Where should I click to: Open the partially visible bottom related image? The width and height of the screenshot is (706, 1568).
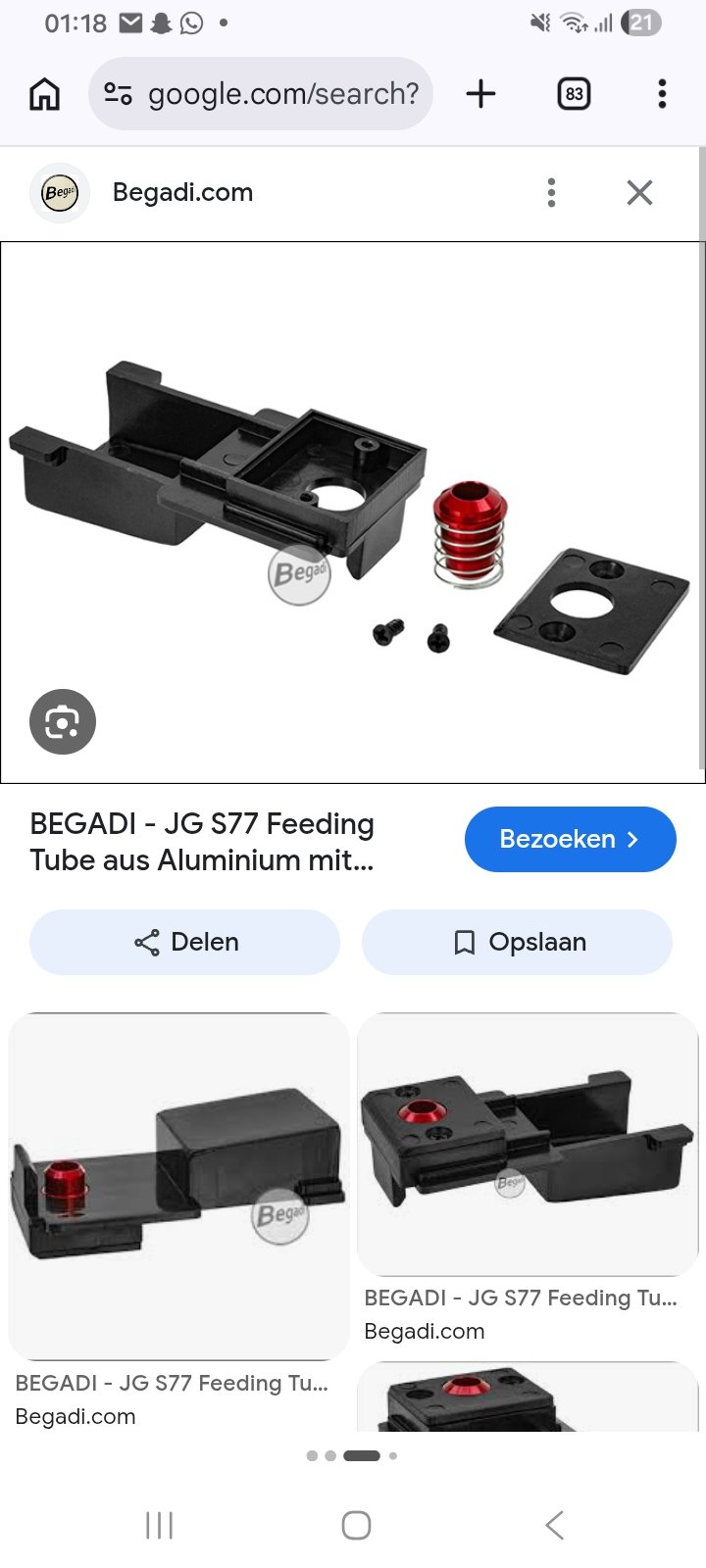(528, 1397)
